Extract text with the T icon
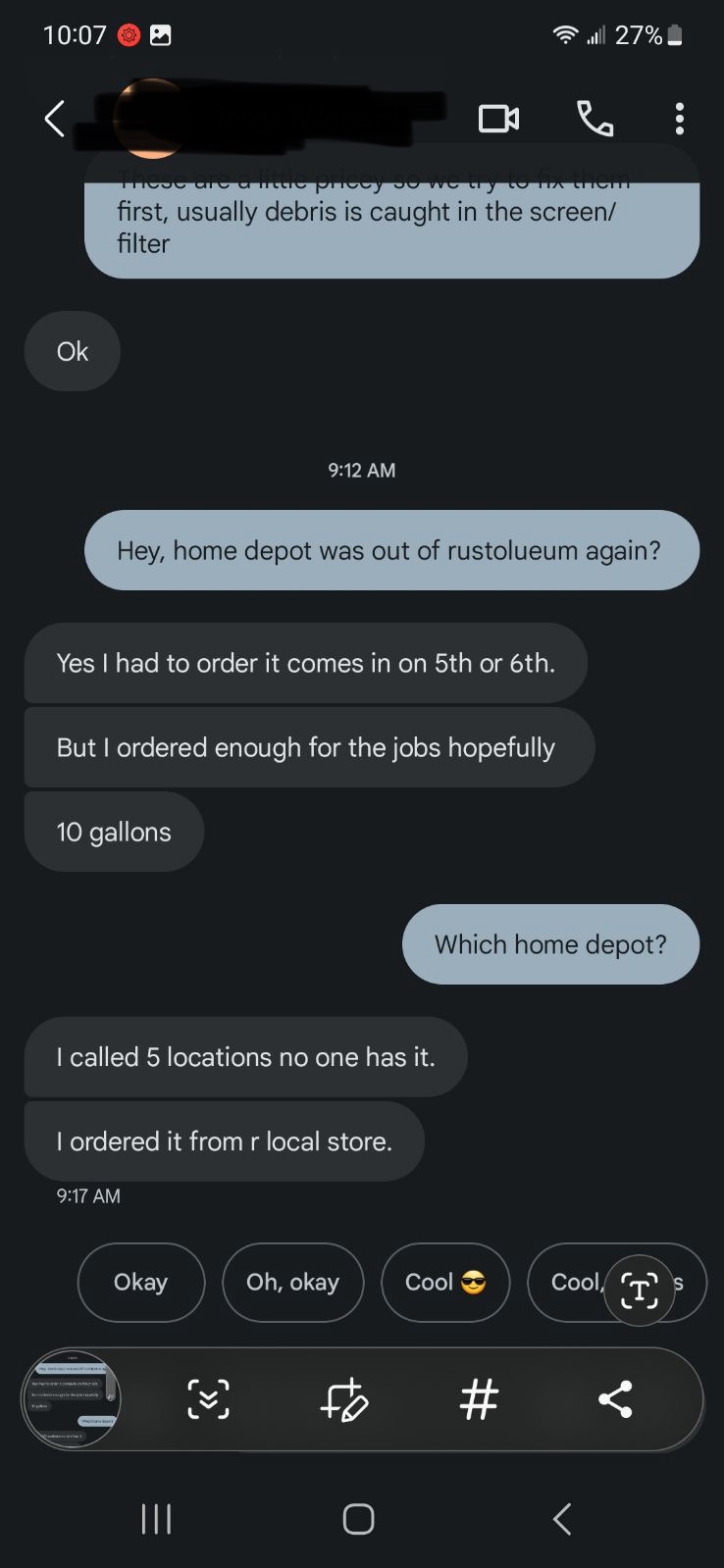Image resolution: width=724 pixels, height=1568 pixels. click(640, 1290)
